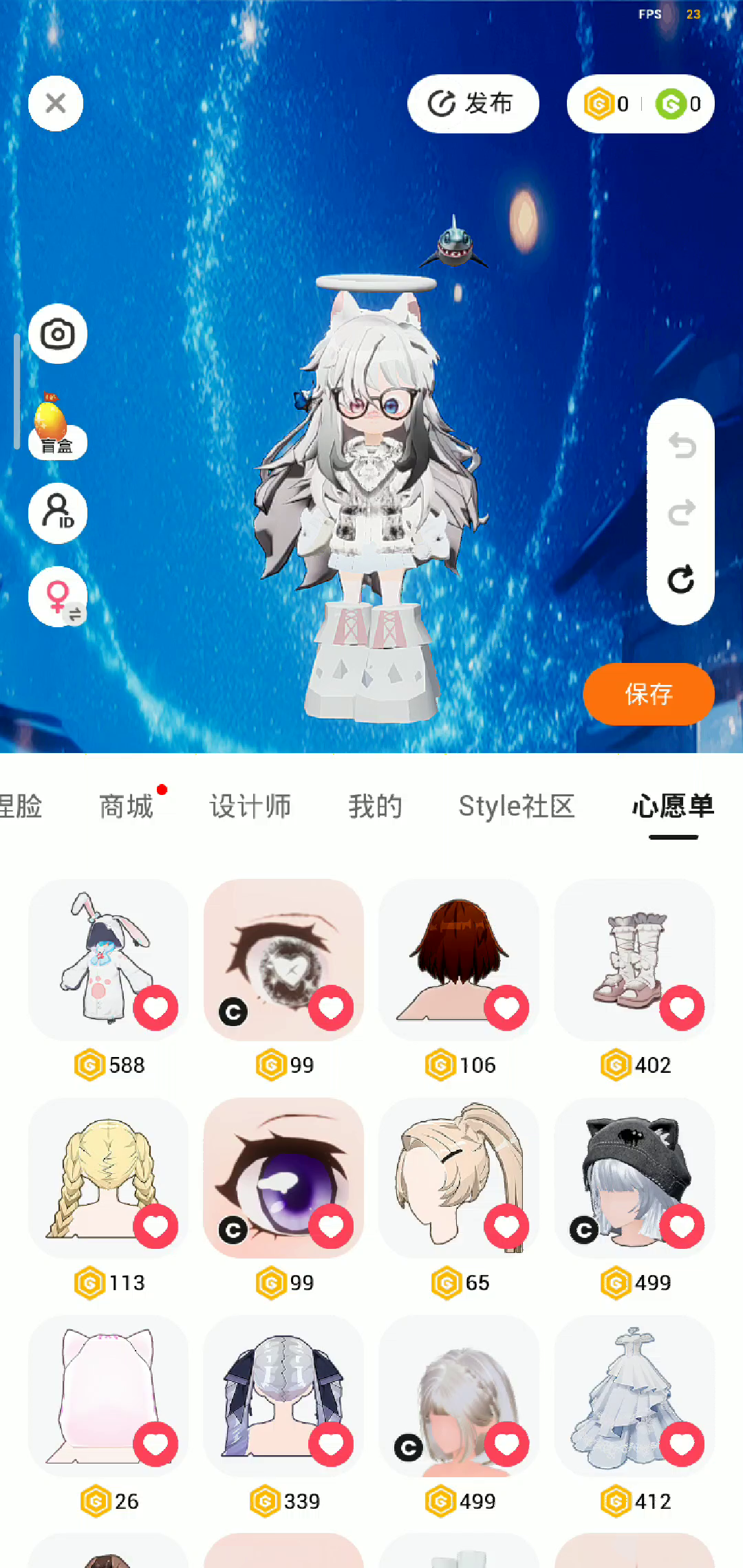
Task: Save the outfit with 保存
Action: pyautogui.click(x=648, y=694)
